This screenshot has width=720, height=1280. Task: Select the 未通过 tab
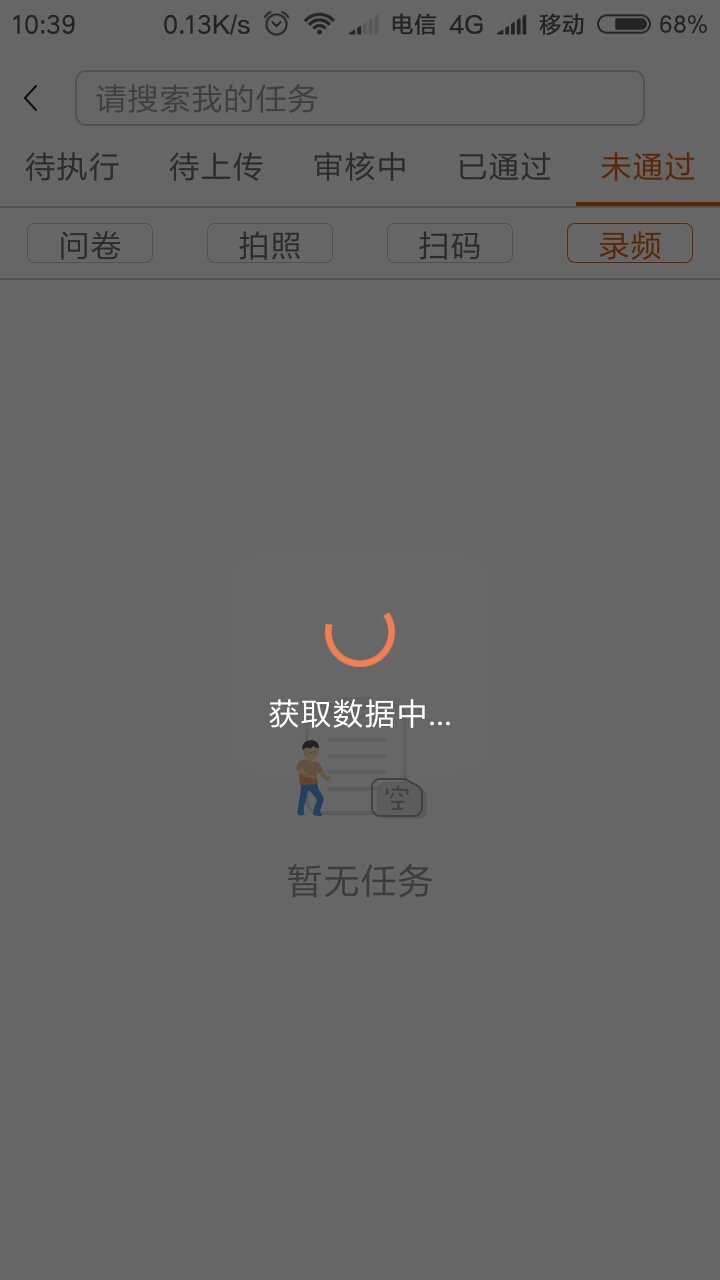coord(647,167)
